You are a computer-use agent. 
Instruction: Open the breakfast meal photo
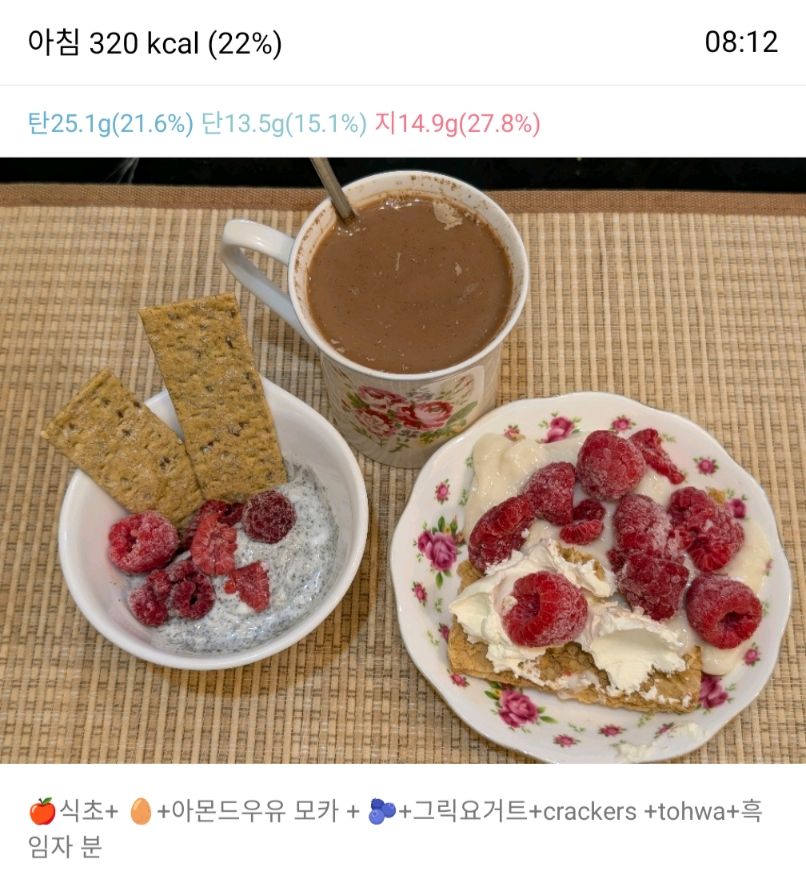click(403, 460)
